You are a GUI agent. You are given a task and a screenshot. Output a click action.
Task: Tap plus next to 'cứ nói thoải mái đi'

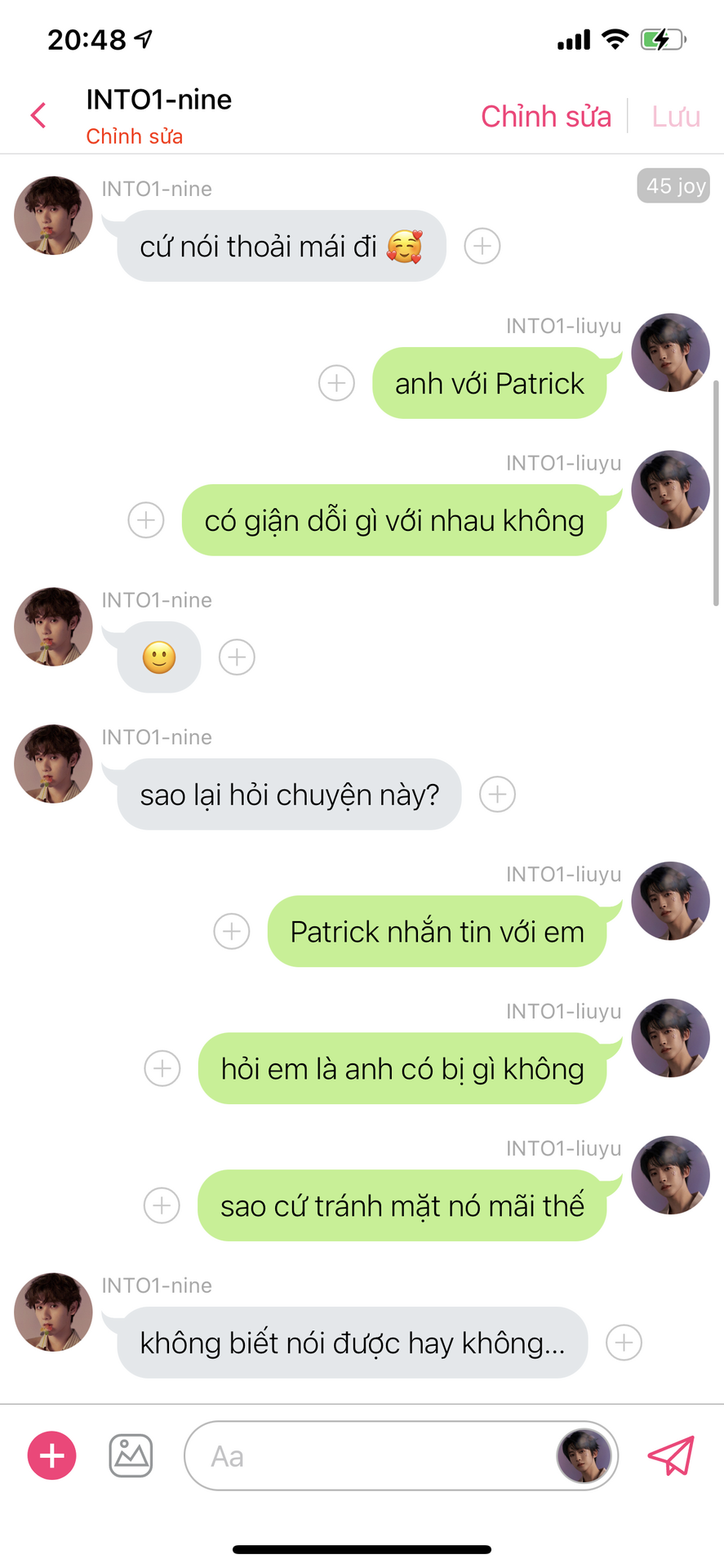pyautogui.click(x=482, y=246)
